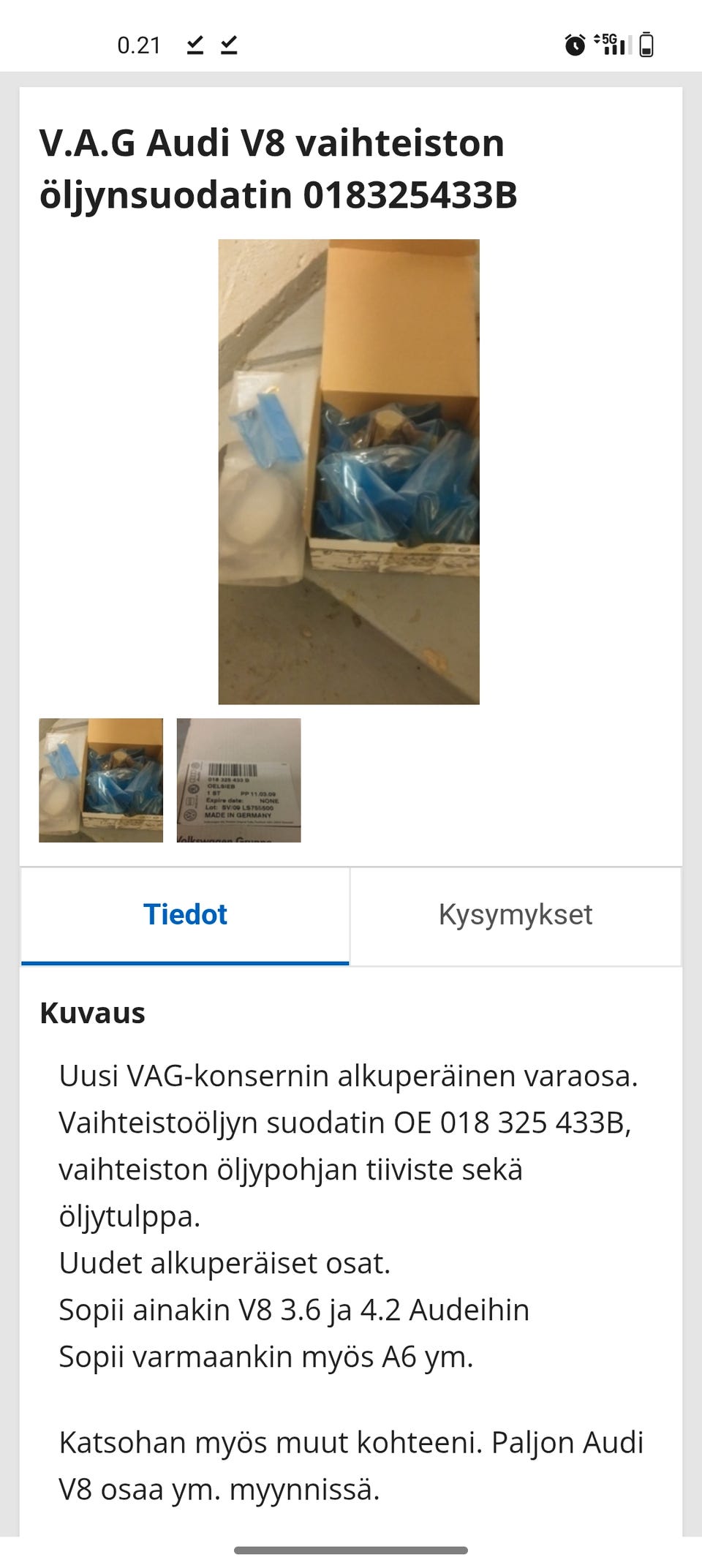Tap the main product photo

(350, 468)
